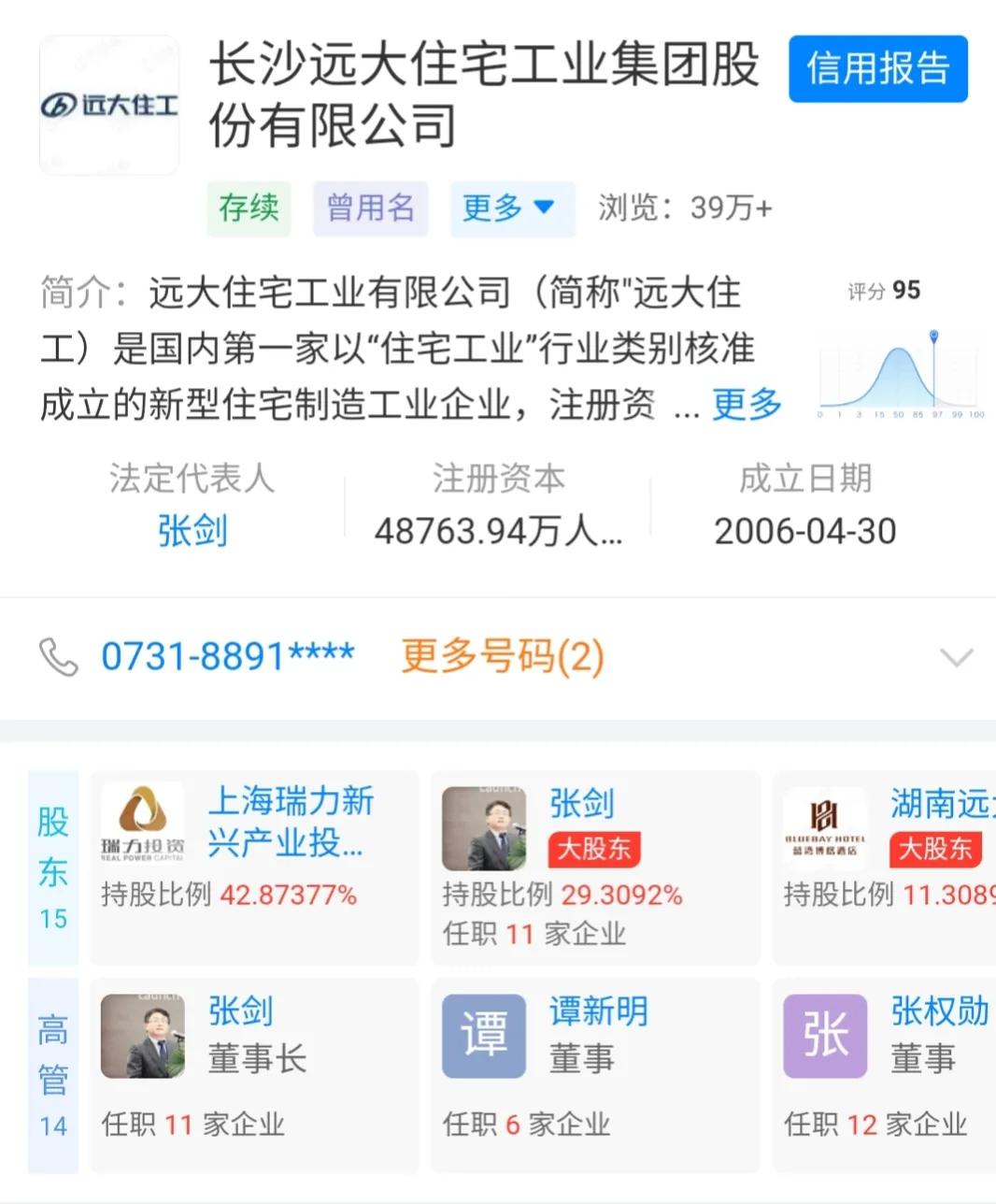
Task: Expand the phone section with the chevron
Action: (954, 657)
